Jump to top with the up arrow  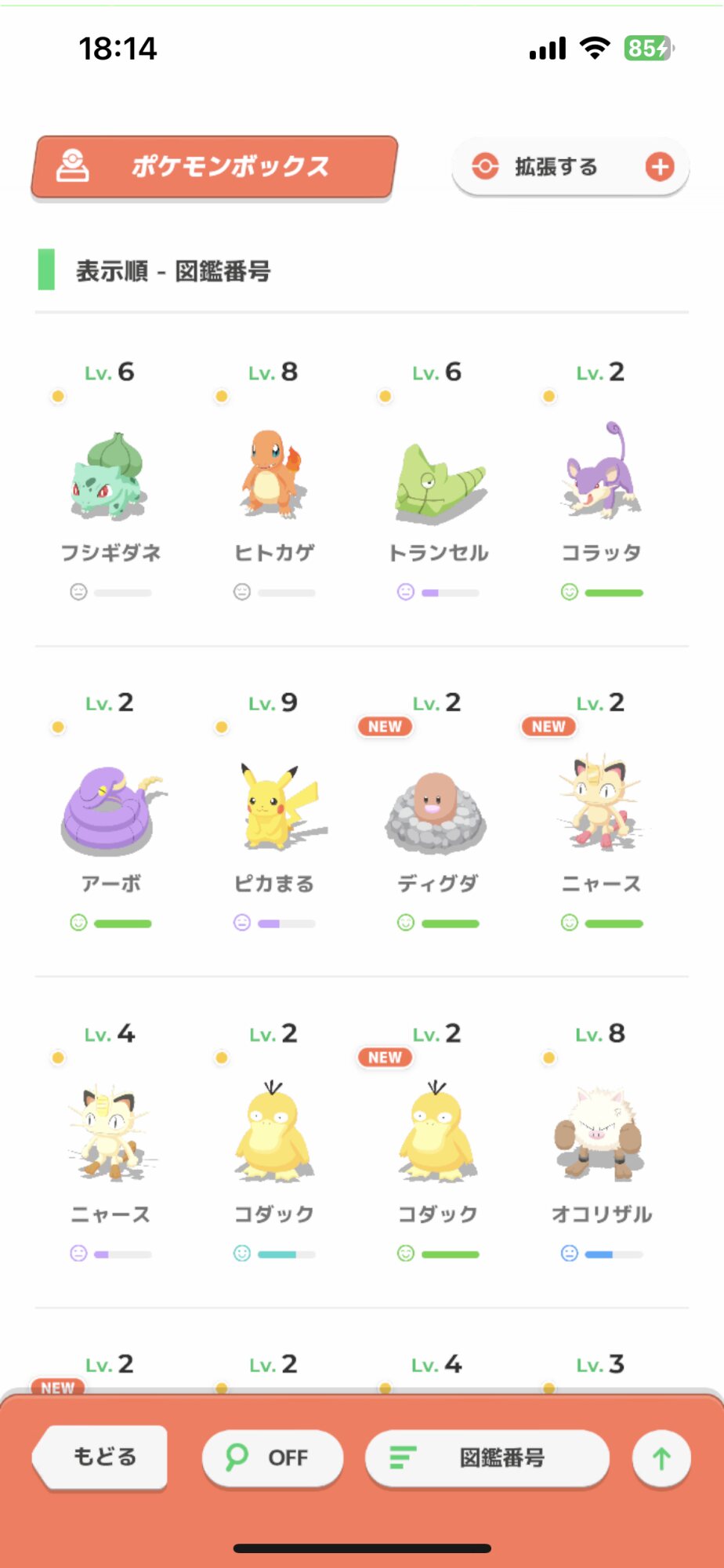(661, 1458)
